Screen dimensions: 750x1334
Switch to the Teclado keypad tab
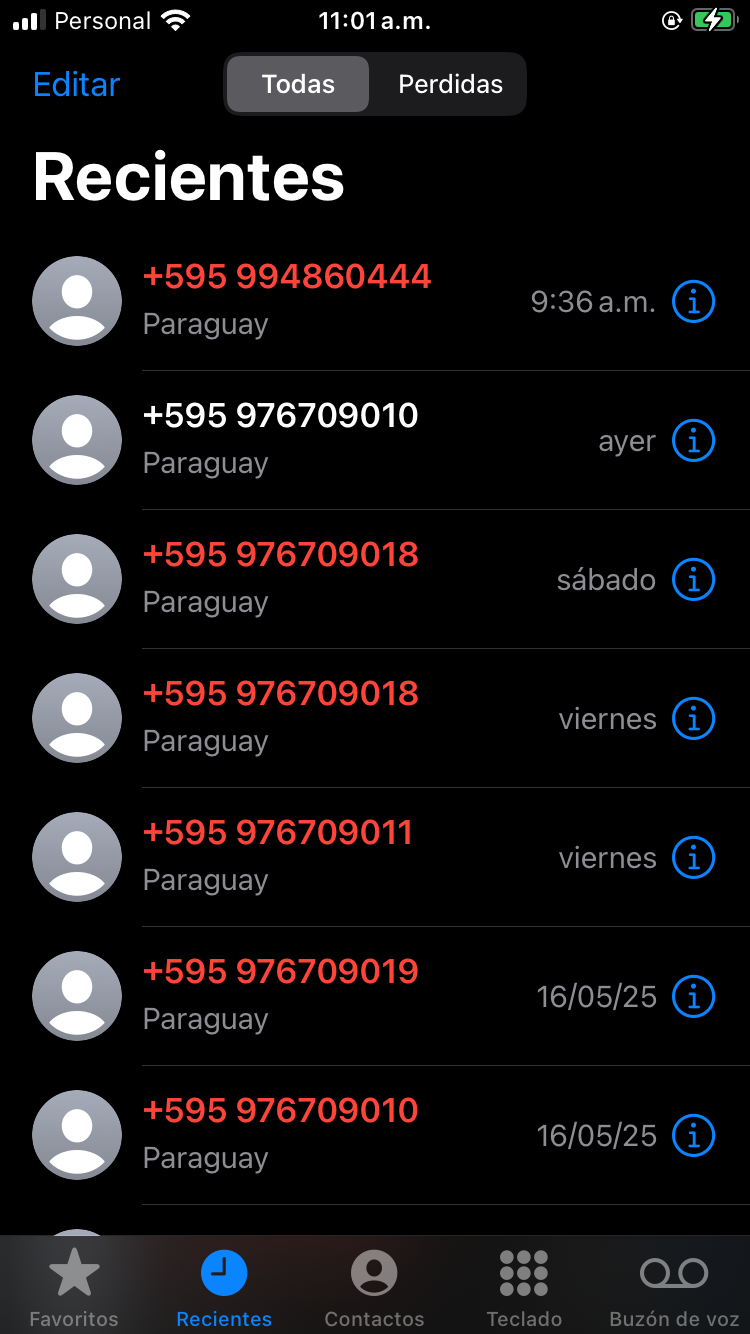[x=524, y=1288]
